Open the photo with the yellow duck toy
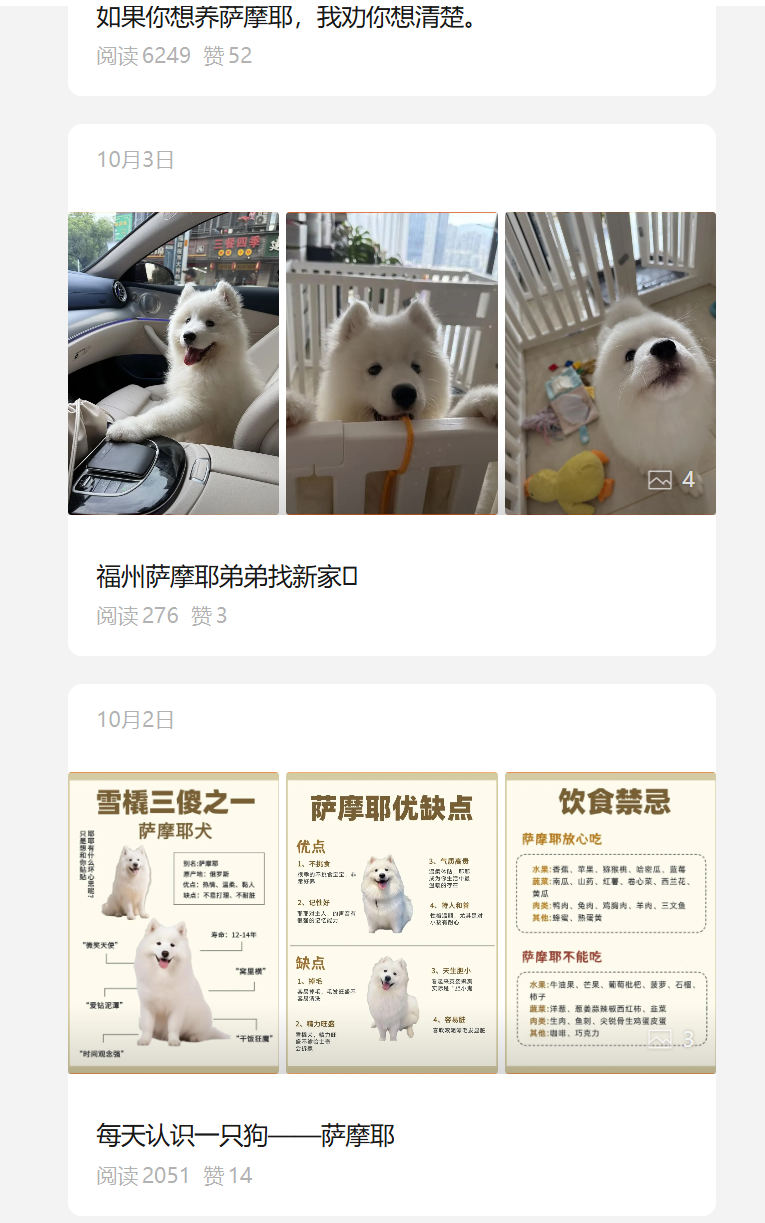 (610, 362)
